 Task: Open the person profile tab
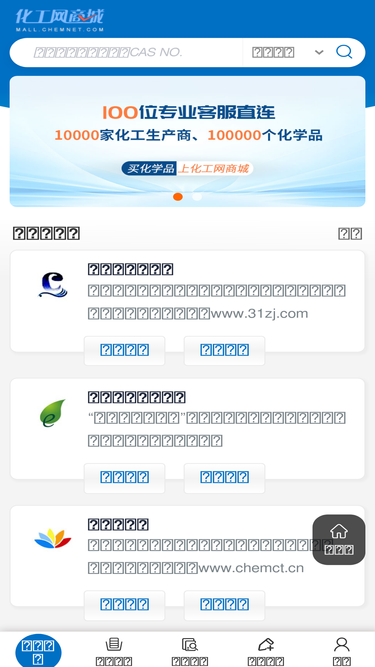click(x=341, y=652)
